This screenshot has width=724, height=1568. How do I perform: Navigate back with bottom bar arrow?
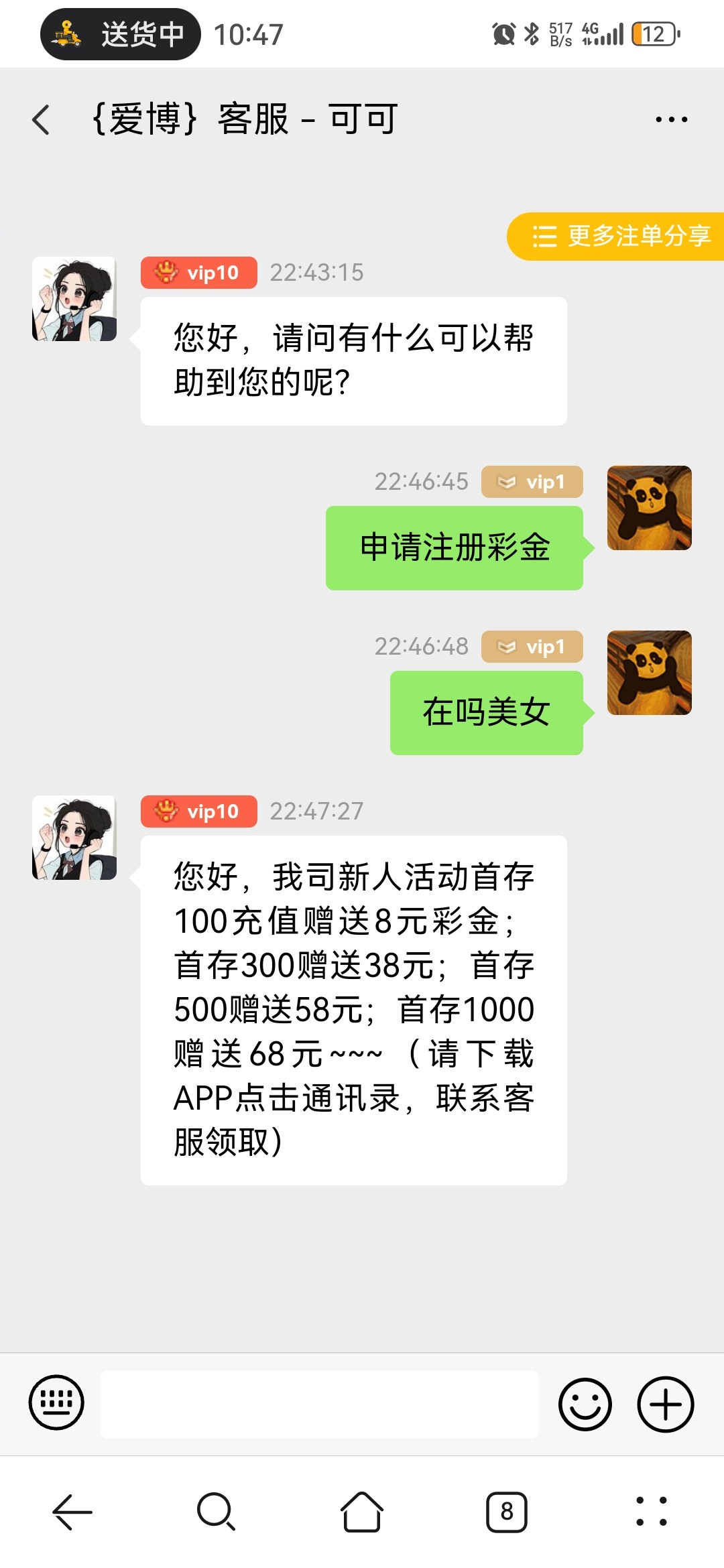point(72,1512)
